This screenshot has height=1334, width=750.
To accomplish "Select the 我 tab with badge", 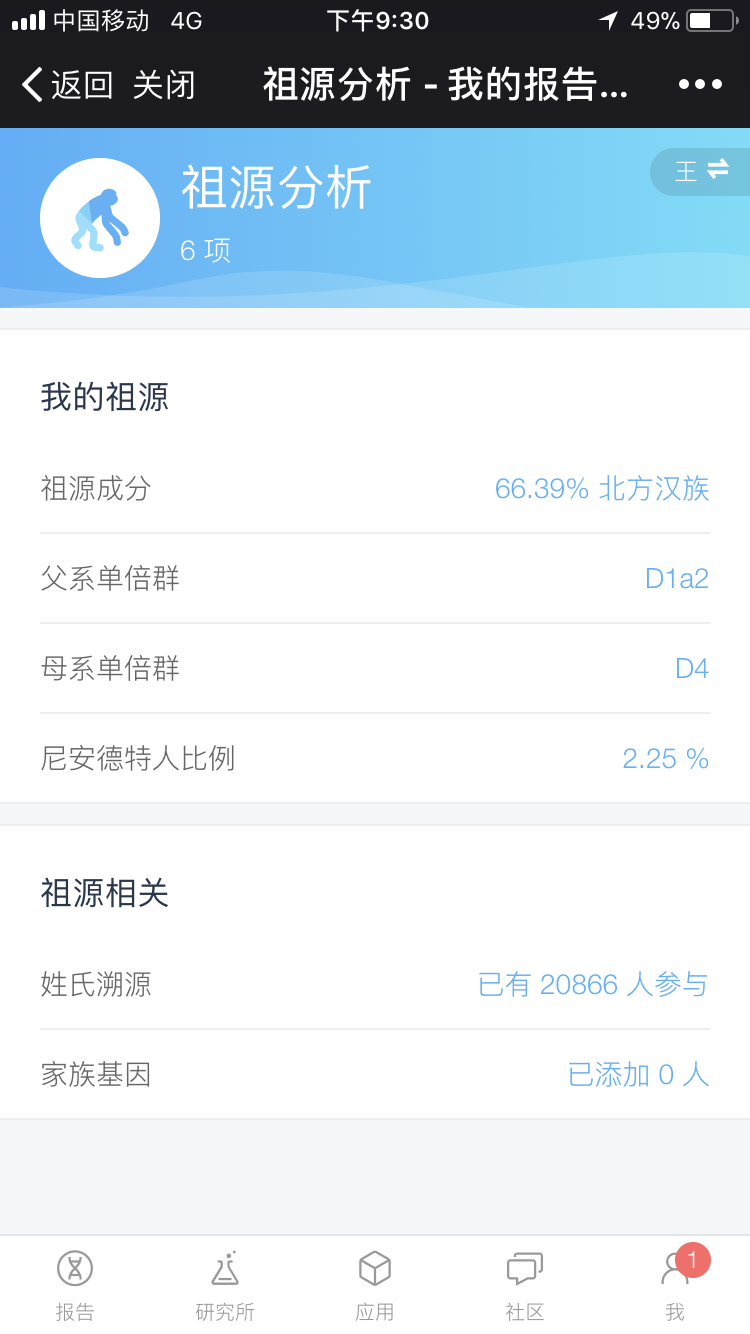I will 675,1286.
